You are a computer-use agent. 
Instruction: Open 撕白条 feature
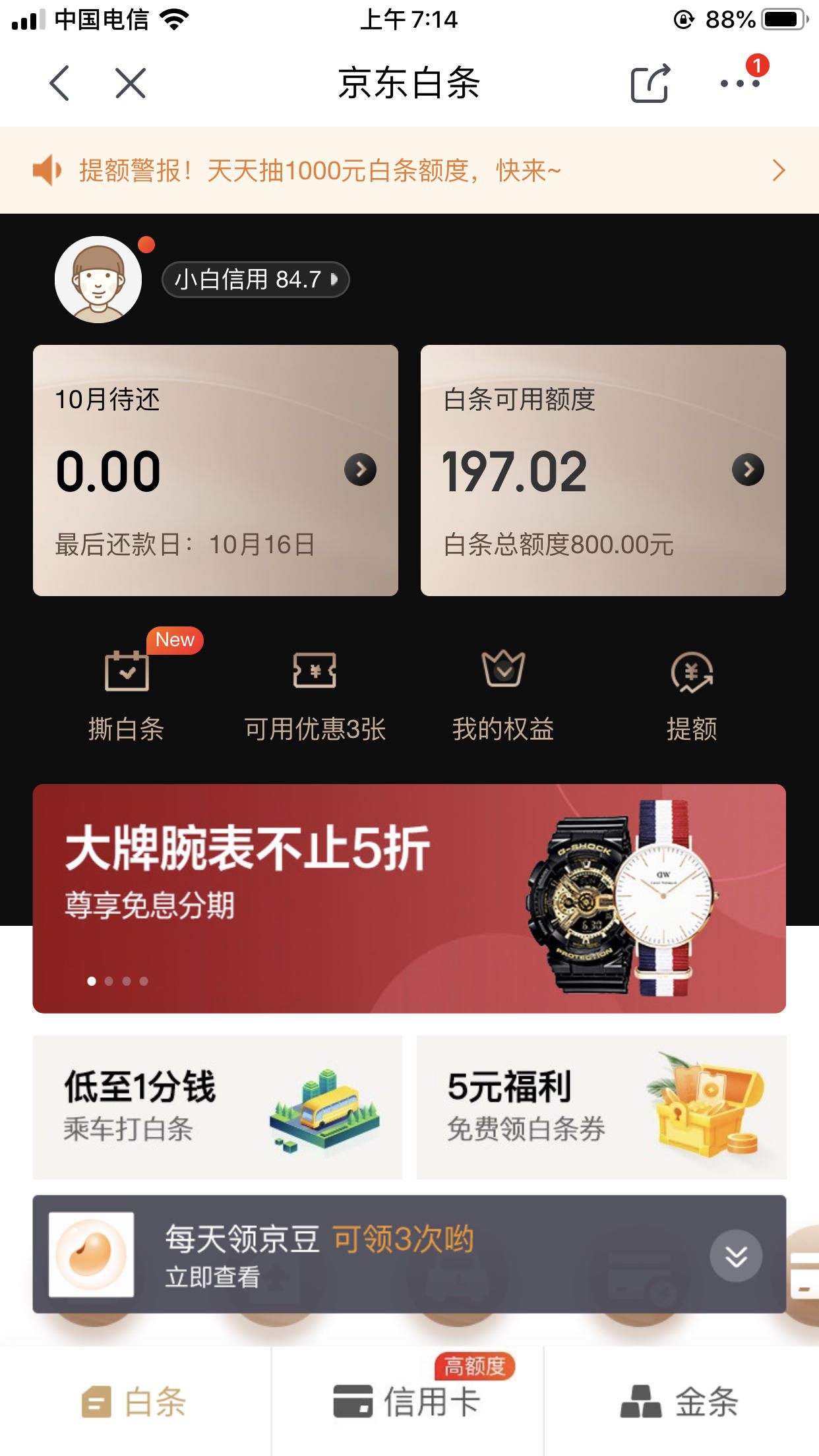click(127, 696)
